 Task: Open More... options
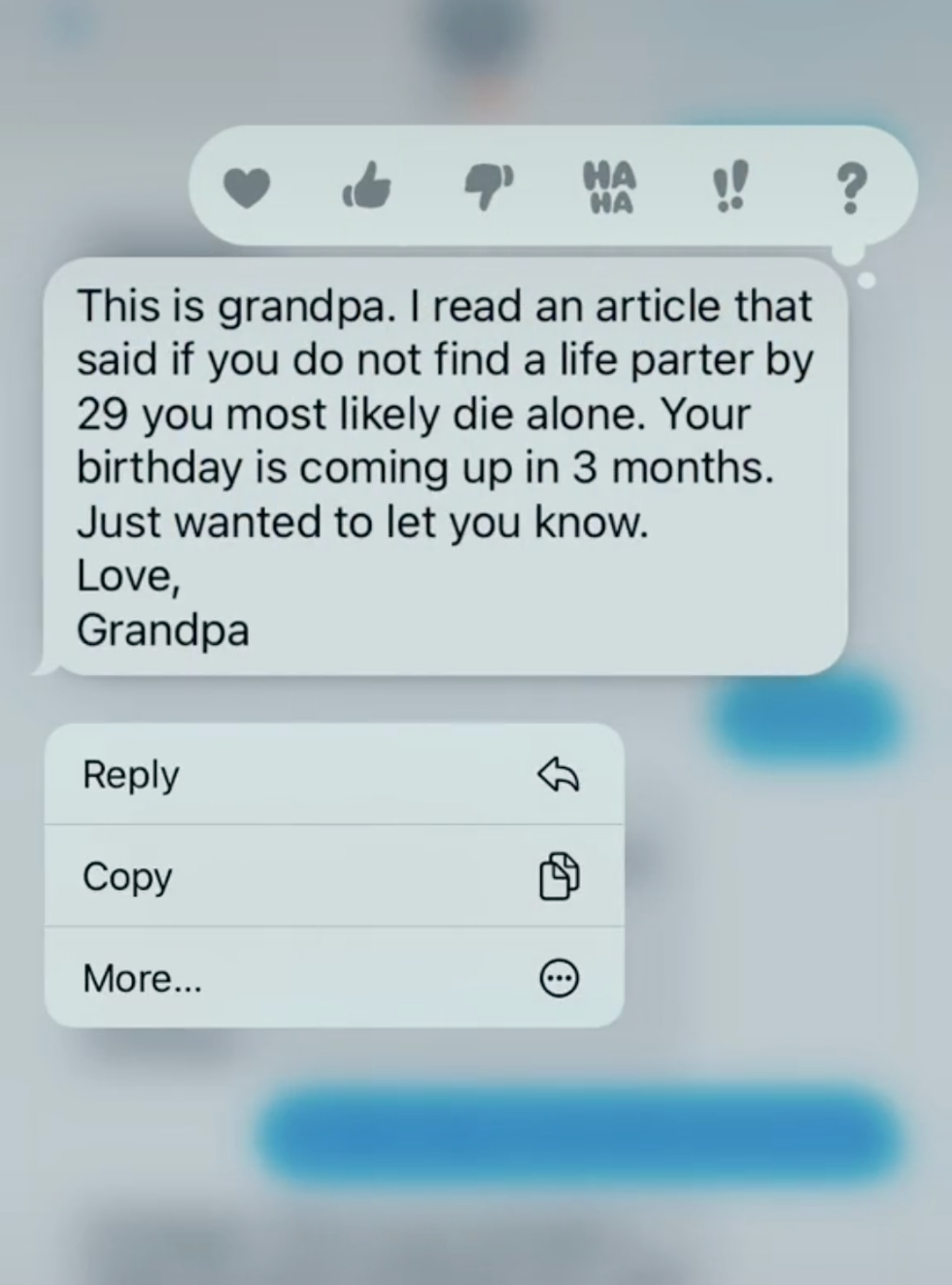[x=333, y=977]
